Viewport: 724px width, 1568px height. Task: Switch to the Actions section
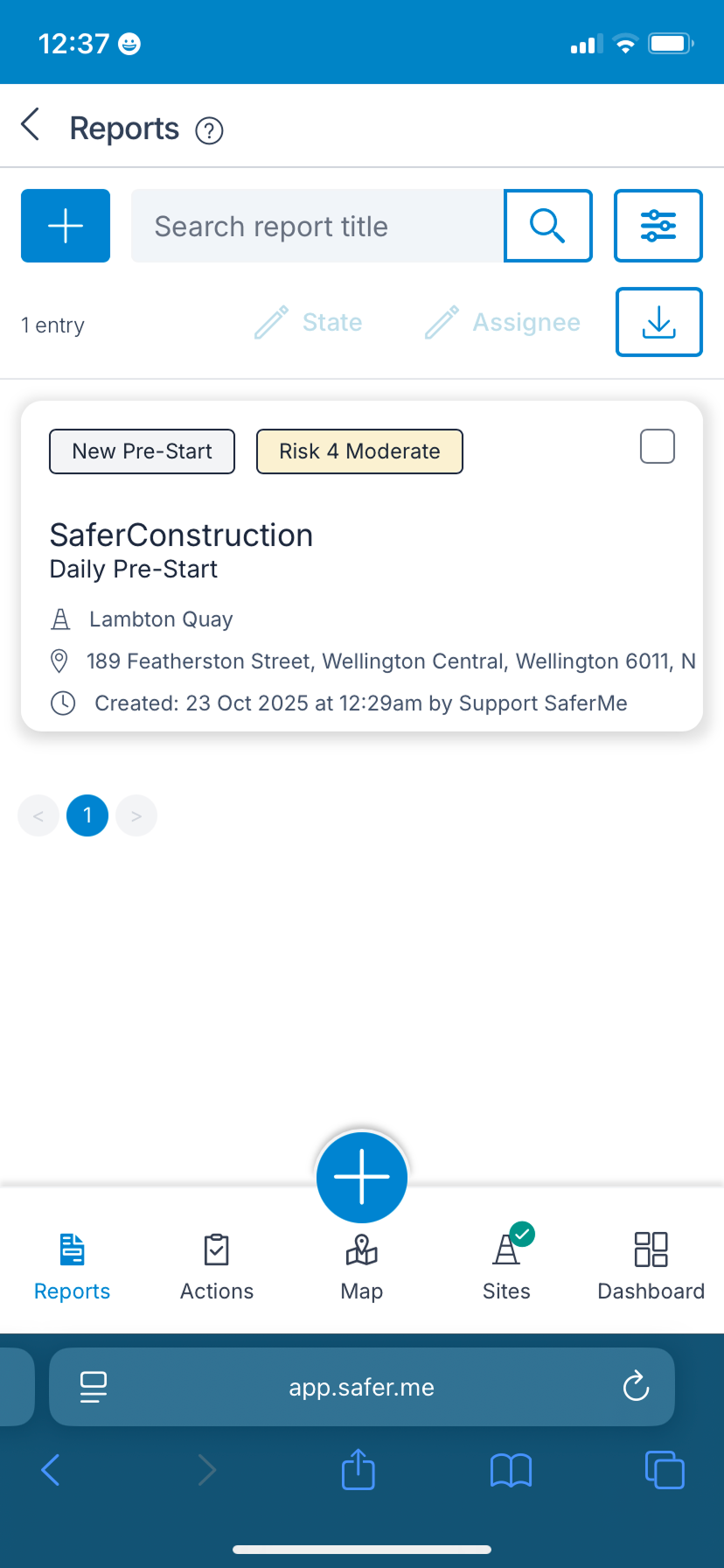[x=216, y=1264]
